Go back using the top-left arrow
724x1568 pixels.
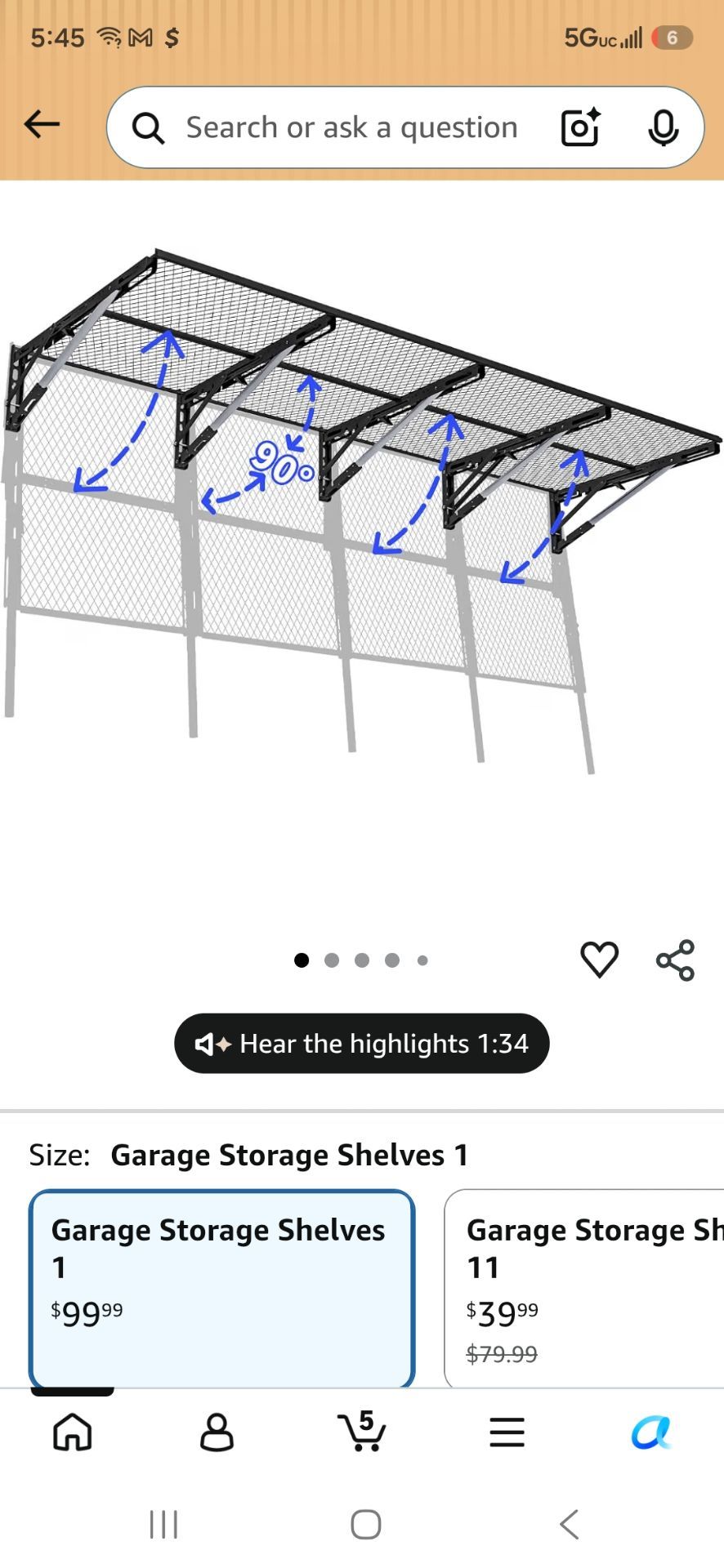42,125
